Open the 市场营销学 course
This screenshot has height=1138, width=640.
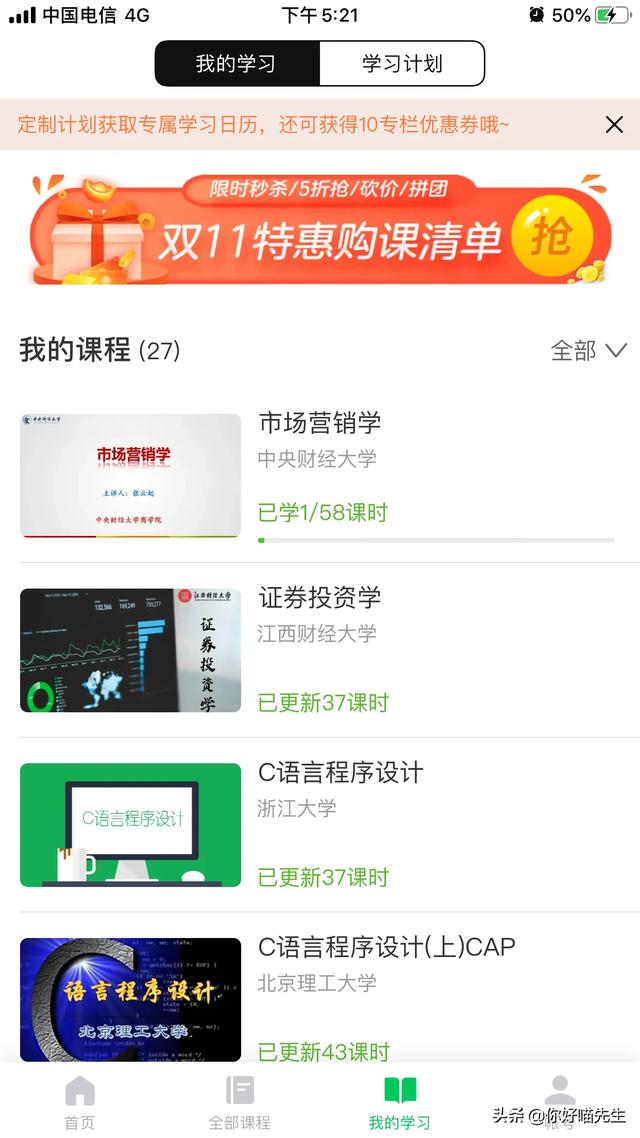[x=320, y=475]
